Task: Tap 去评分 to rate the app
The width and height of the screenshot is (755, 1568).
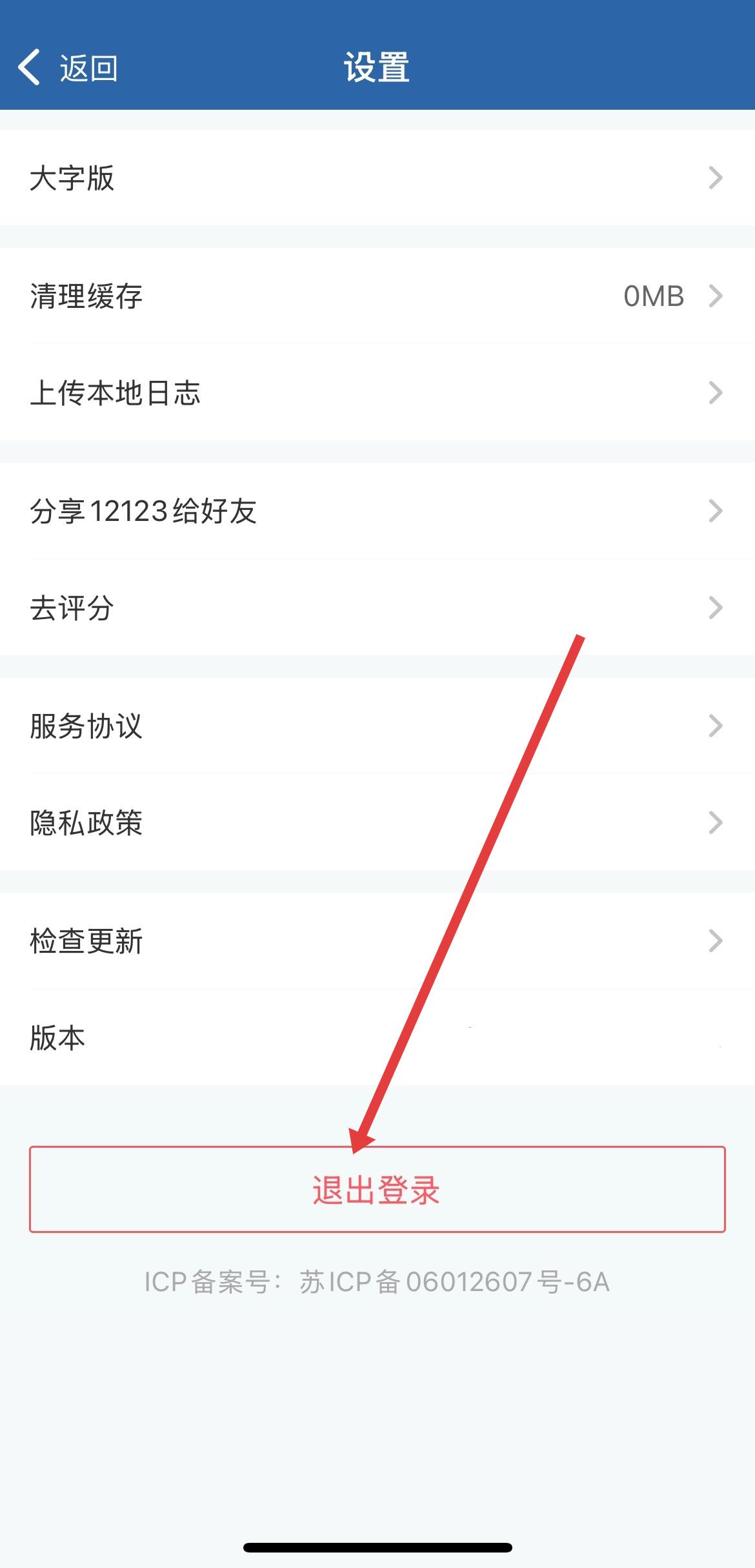Action: click(377, 607)
